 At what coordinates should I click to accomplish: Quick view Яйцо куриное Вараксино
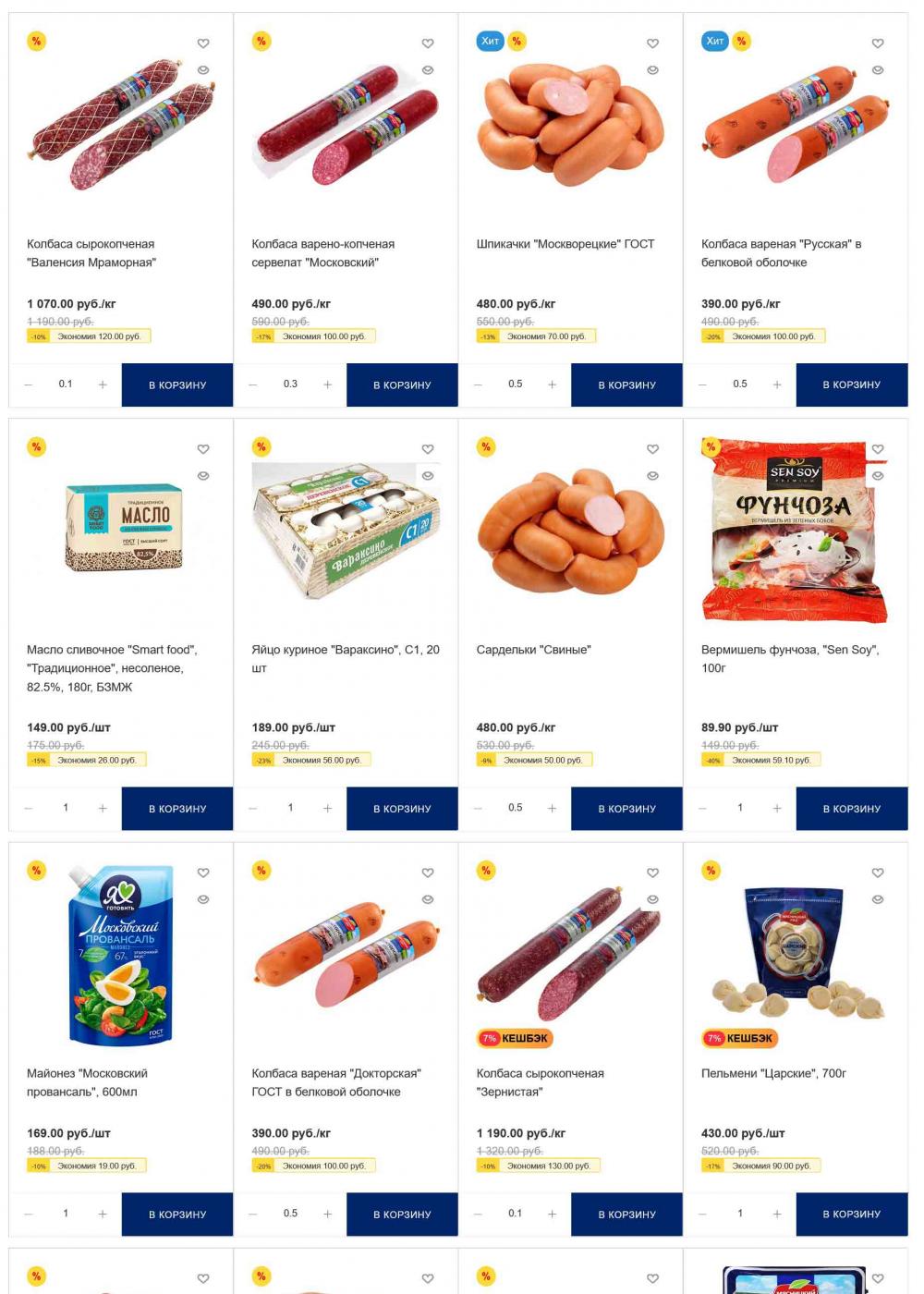click(428, 476)
